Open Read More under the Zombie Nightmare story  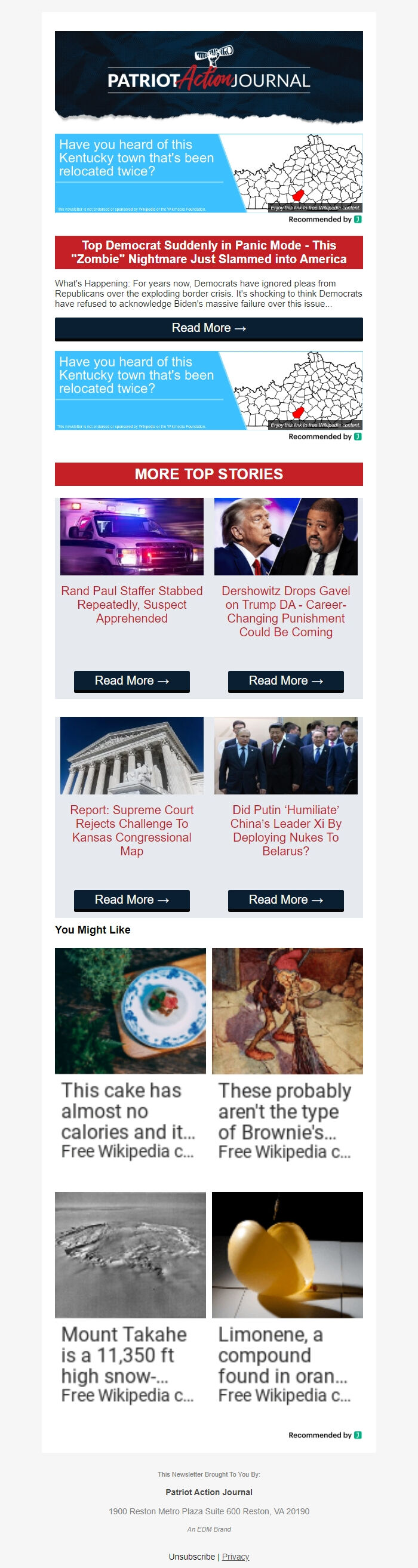coord(208,329)
